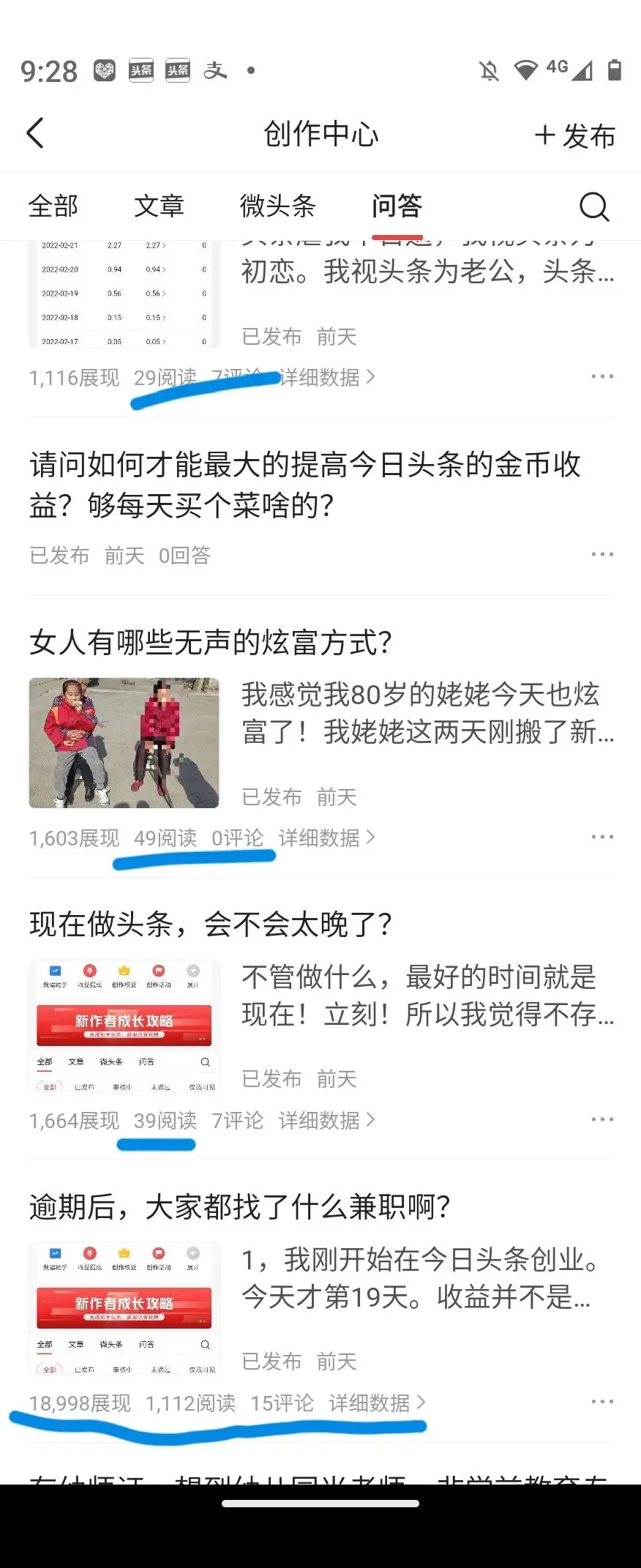Image resolution: width=641 pixels, height=1568 pixels.
Task: Go back from 创作中心
Action: tap(35, 134)
